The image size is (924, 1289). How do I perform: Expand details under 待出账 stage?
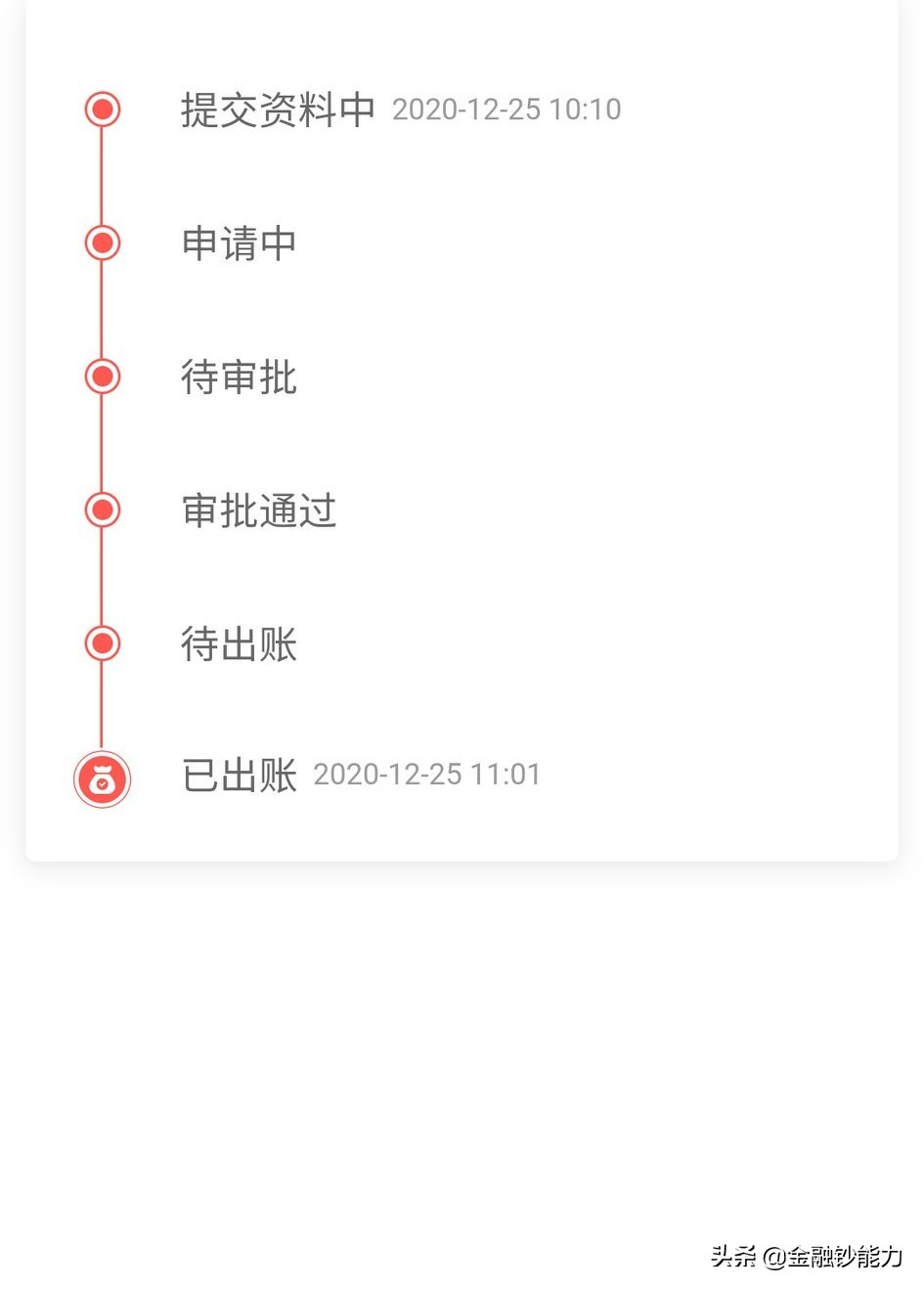click(x=238, y=643)
